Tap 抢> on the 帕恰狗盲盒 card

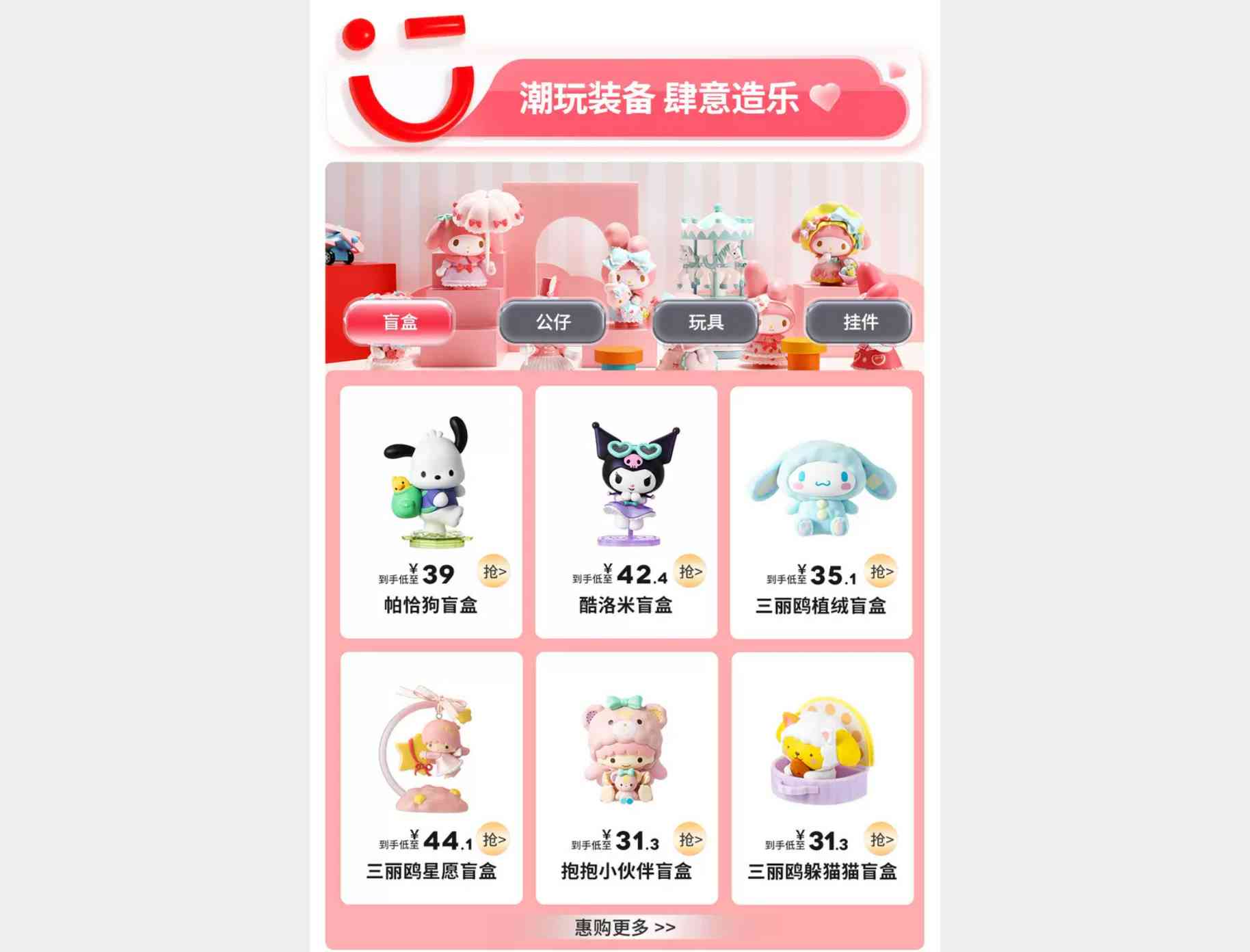click(494, 572)
